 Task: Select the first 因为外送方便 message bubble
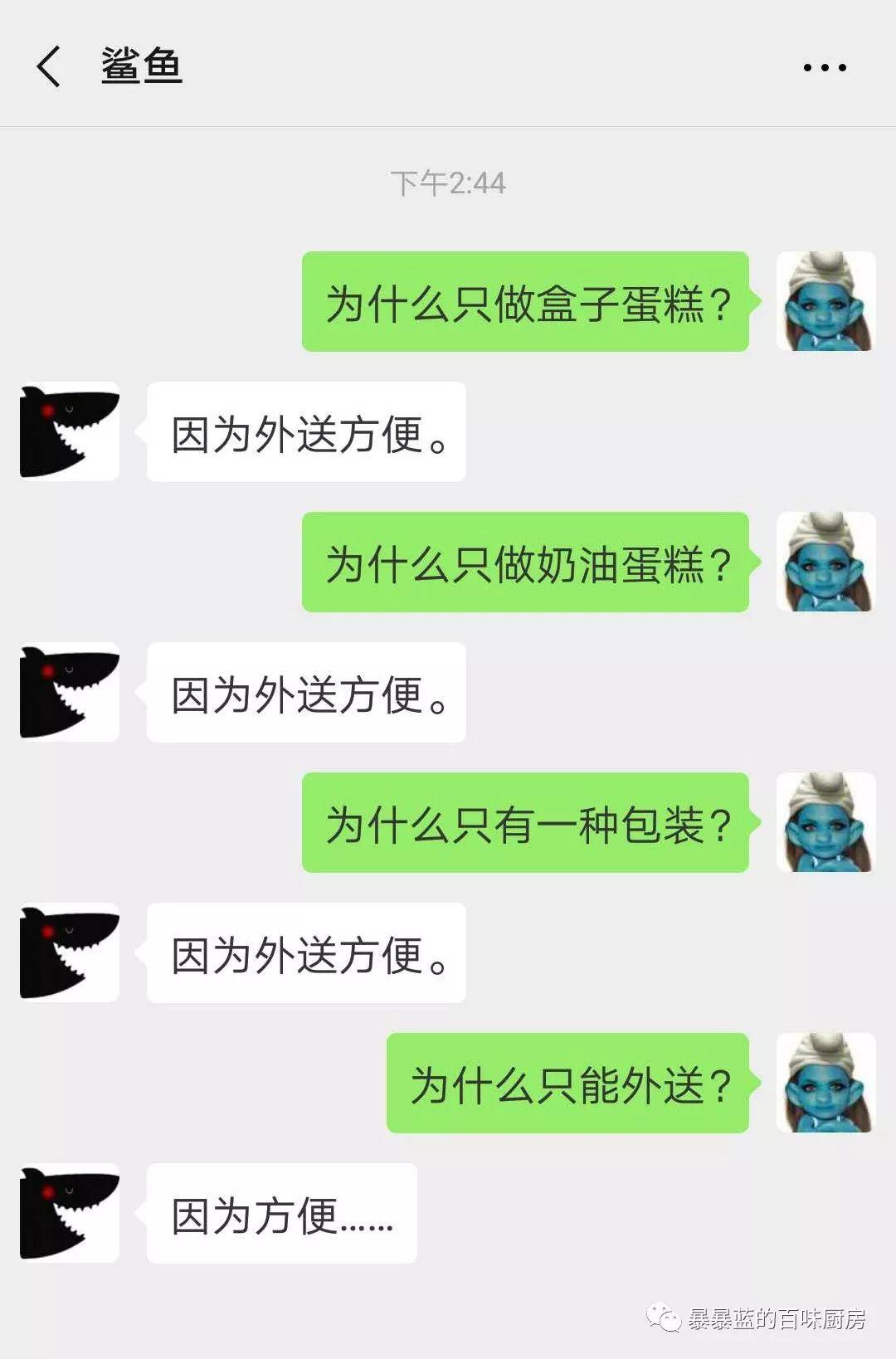307,431
